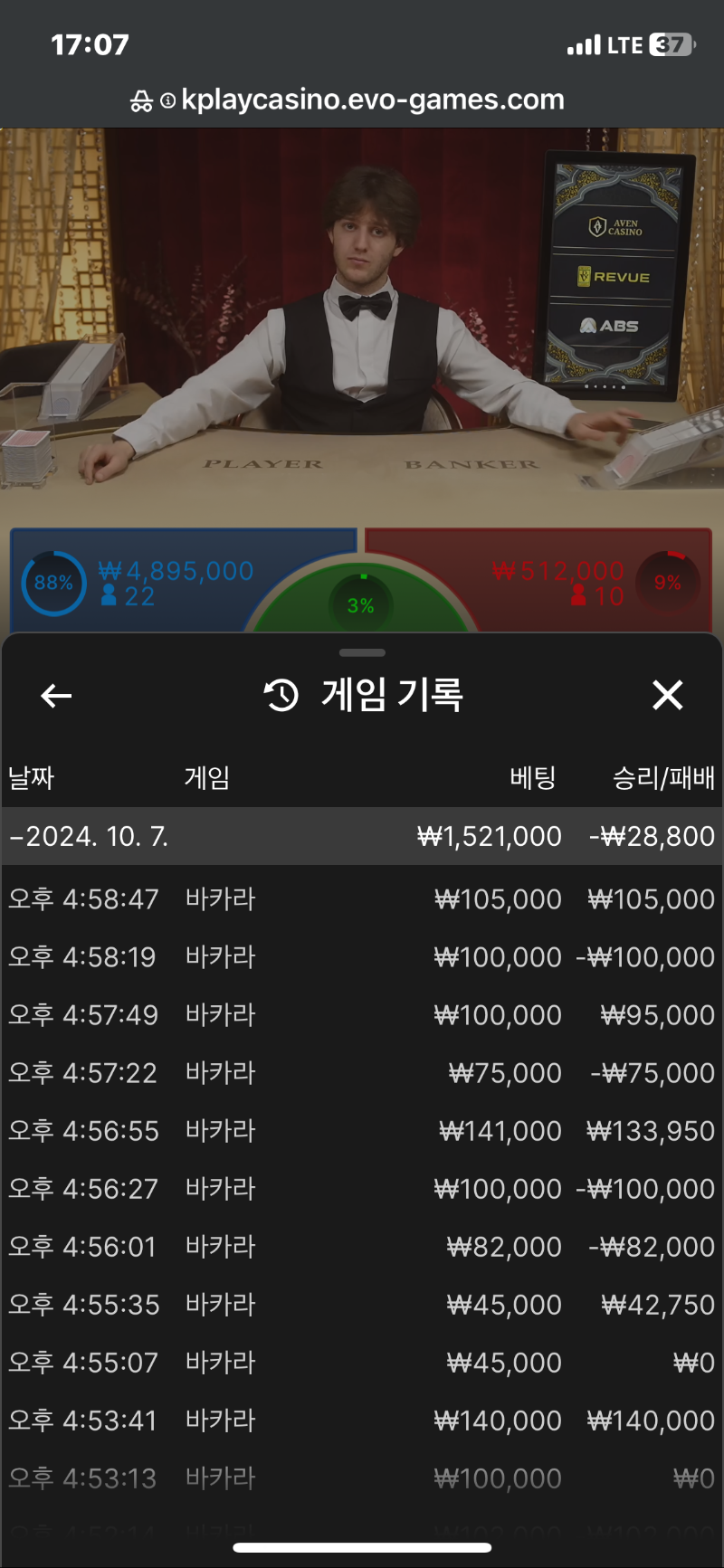
Task: Select the 오후 4:57:22 바카라 entry
Action: (362, 1073)
